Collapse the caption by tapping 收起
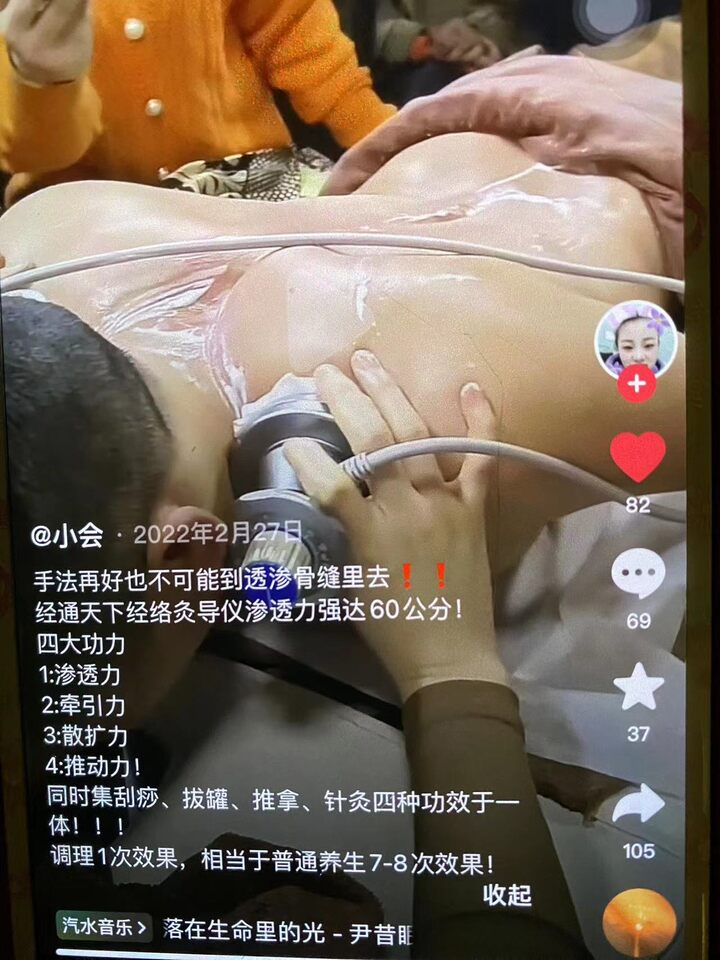The width and height of the screenshot is (720, 960). pyautogui.click(x=508, y=894)
